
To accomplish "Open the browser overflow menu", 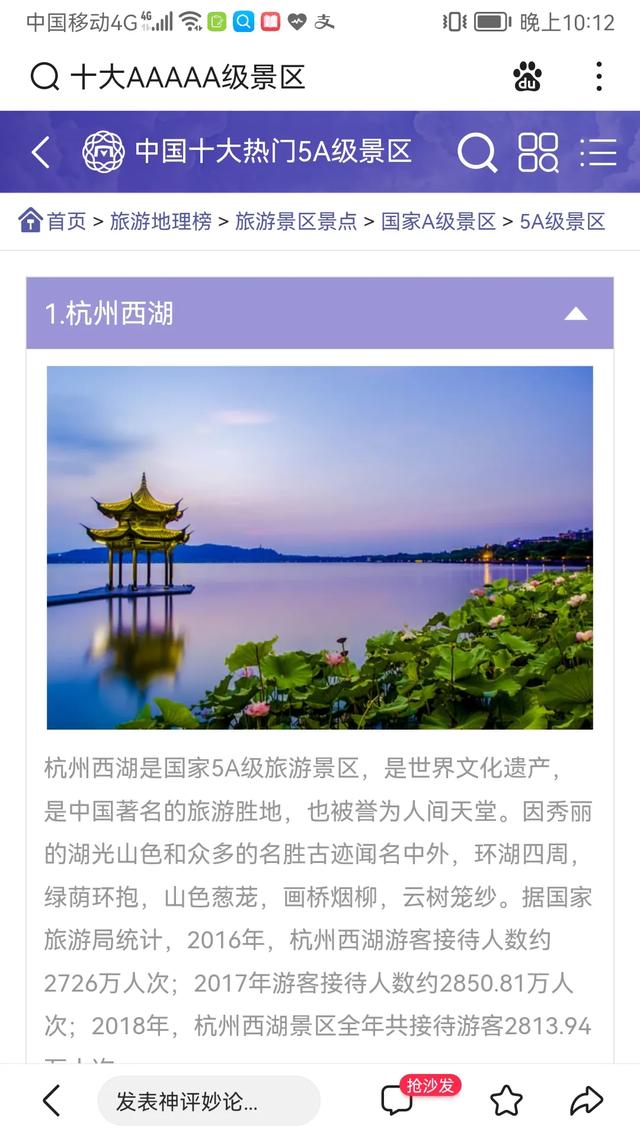I will (x=599, y=76).
